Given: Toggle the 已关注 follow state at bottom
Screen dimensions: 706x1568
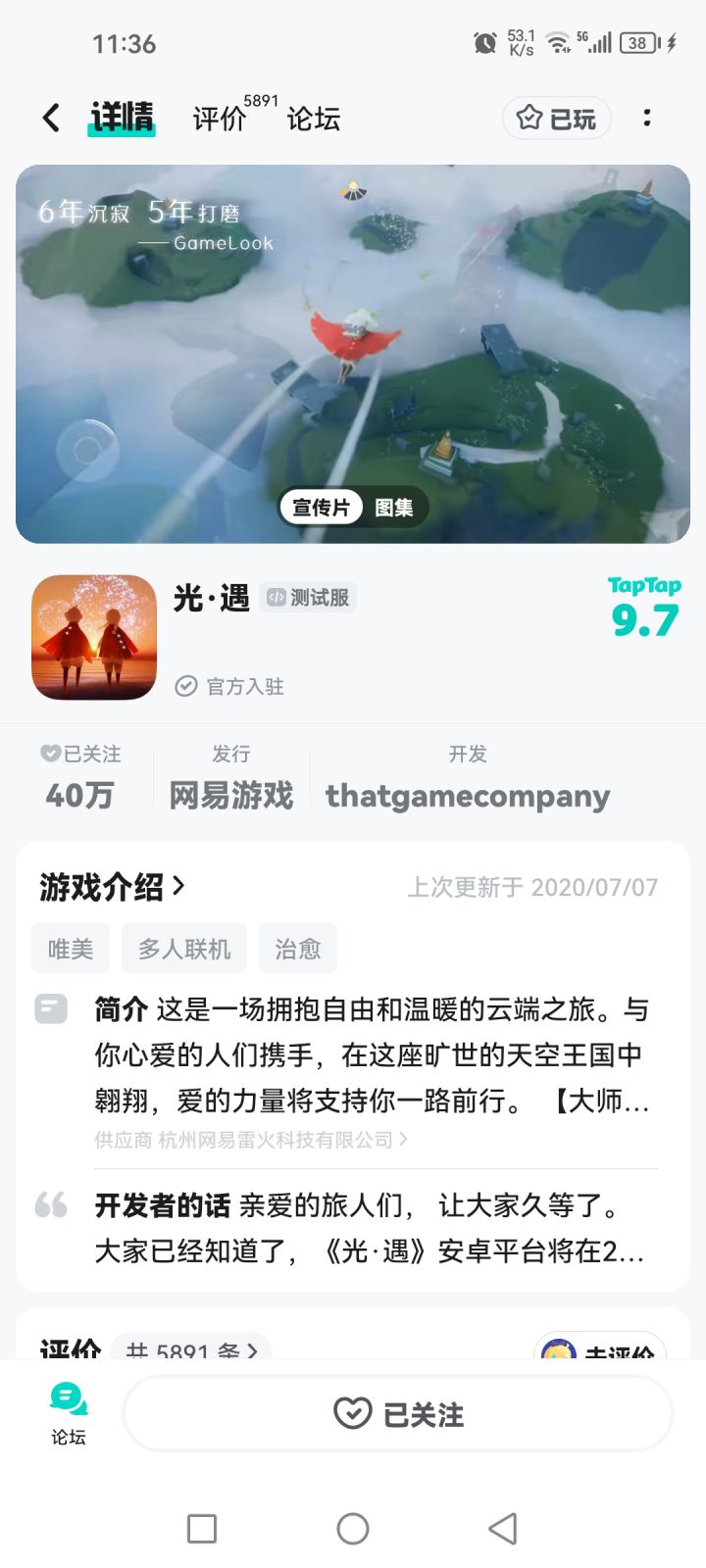Looking at the screenshot, I should (x=397, y=1413).
